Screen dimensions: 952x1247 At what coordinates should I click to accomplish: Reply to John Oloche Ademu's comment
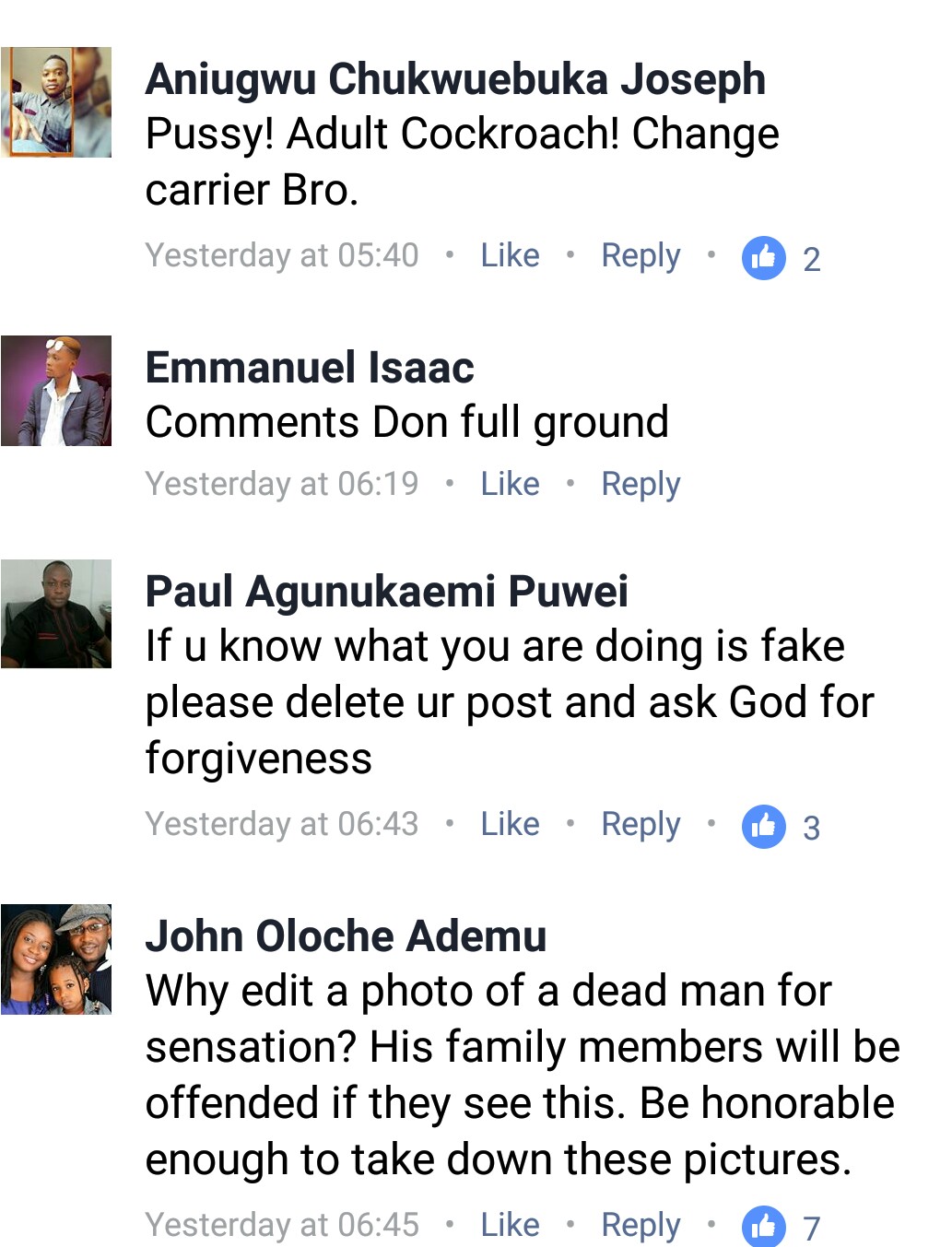641,1225
